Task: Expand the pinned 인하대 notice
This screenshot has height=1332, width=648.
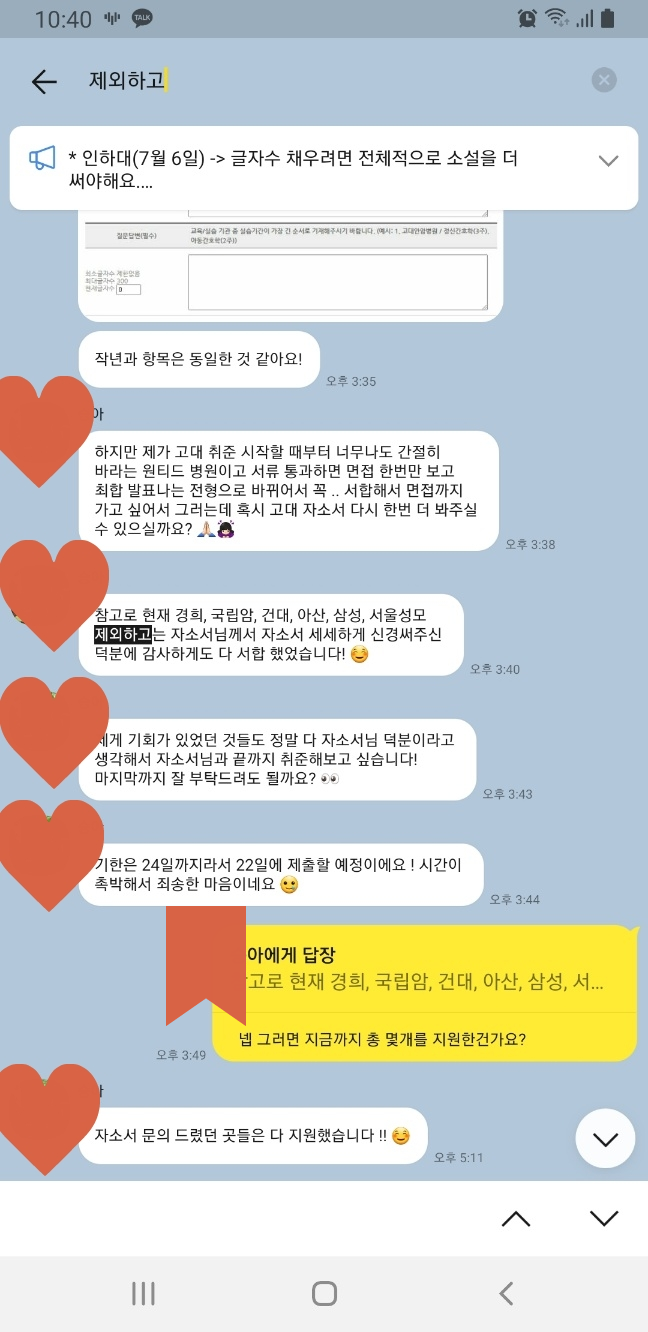Action: click(x=608, y=160)
